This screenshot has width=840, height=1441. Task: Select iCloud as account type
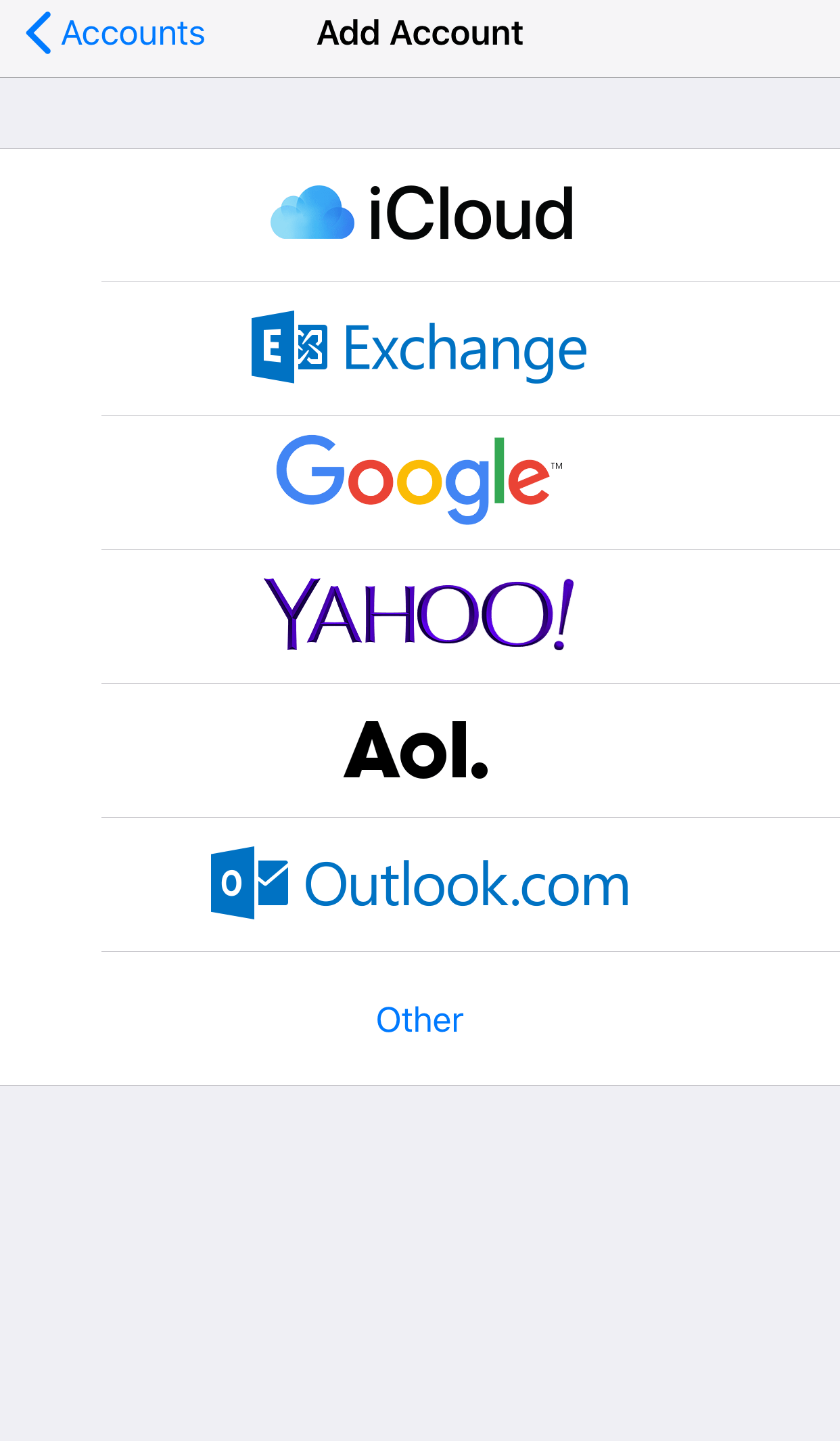(420, 215)
